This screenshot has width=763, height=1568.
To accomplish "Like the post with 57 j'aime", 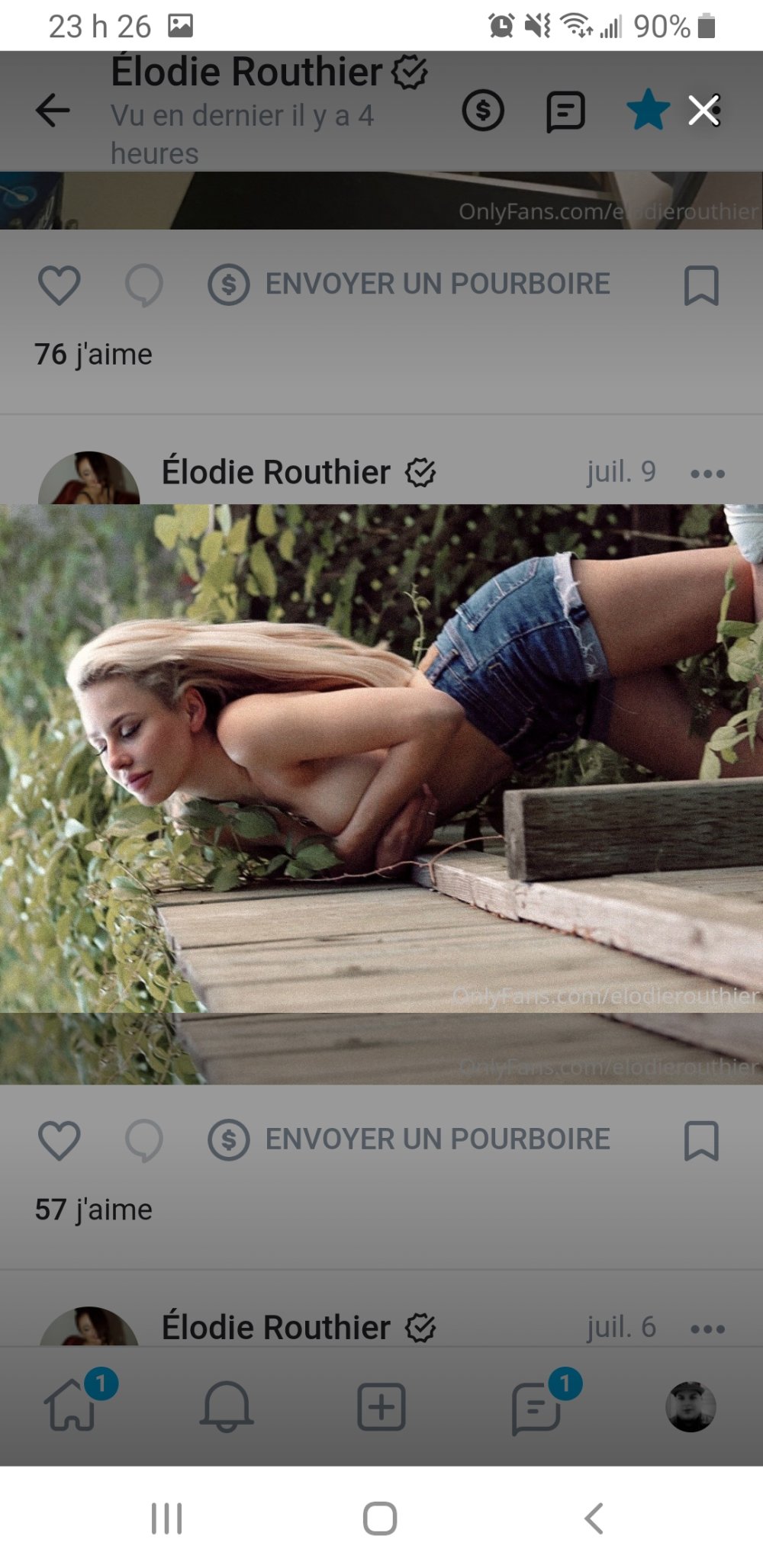I will coord(59,1141).
